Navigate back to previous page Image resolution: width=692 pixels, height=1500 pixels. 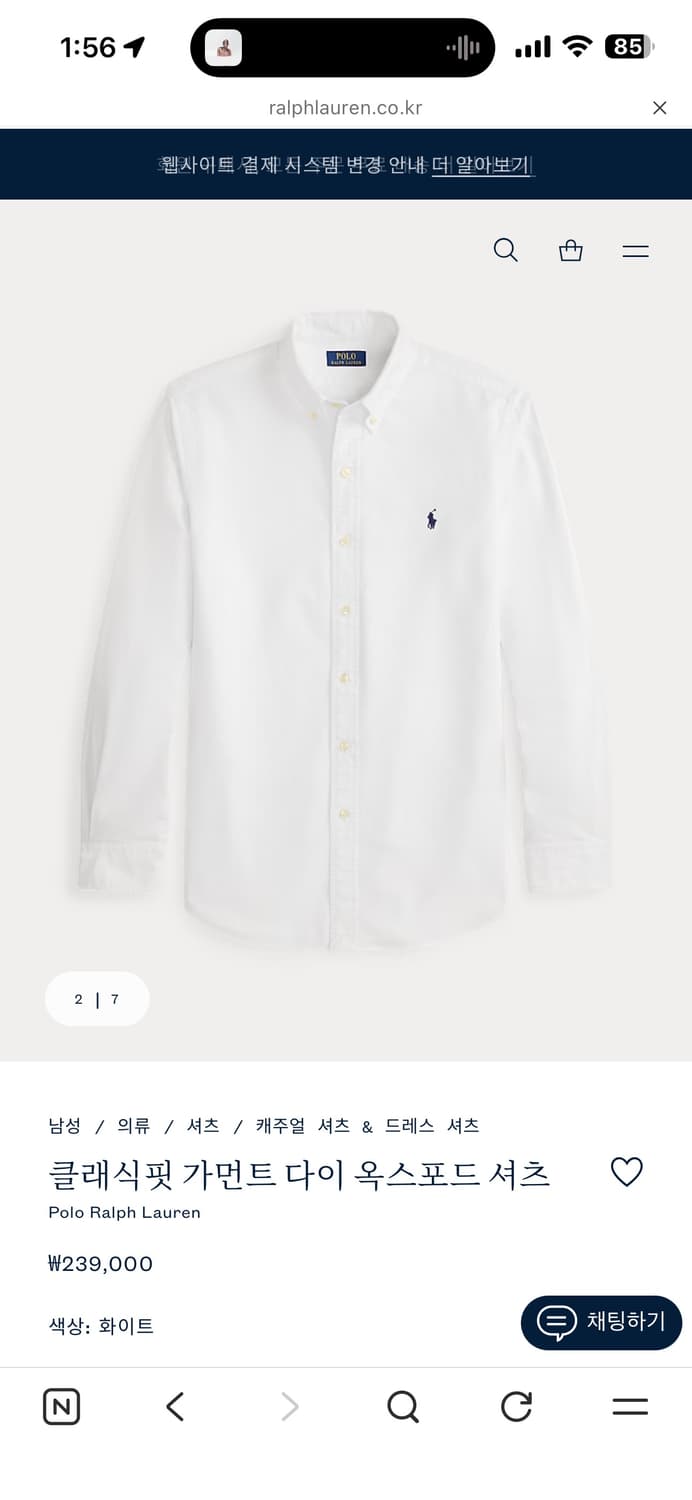(x=175, y=1408)
